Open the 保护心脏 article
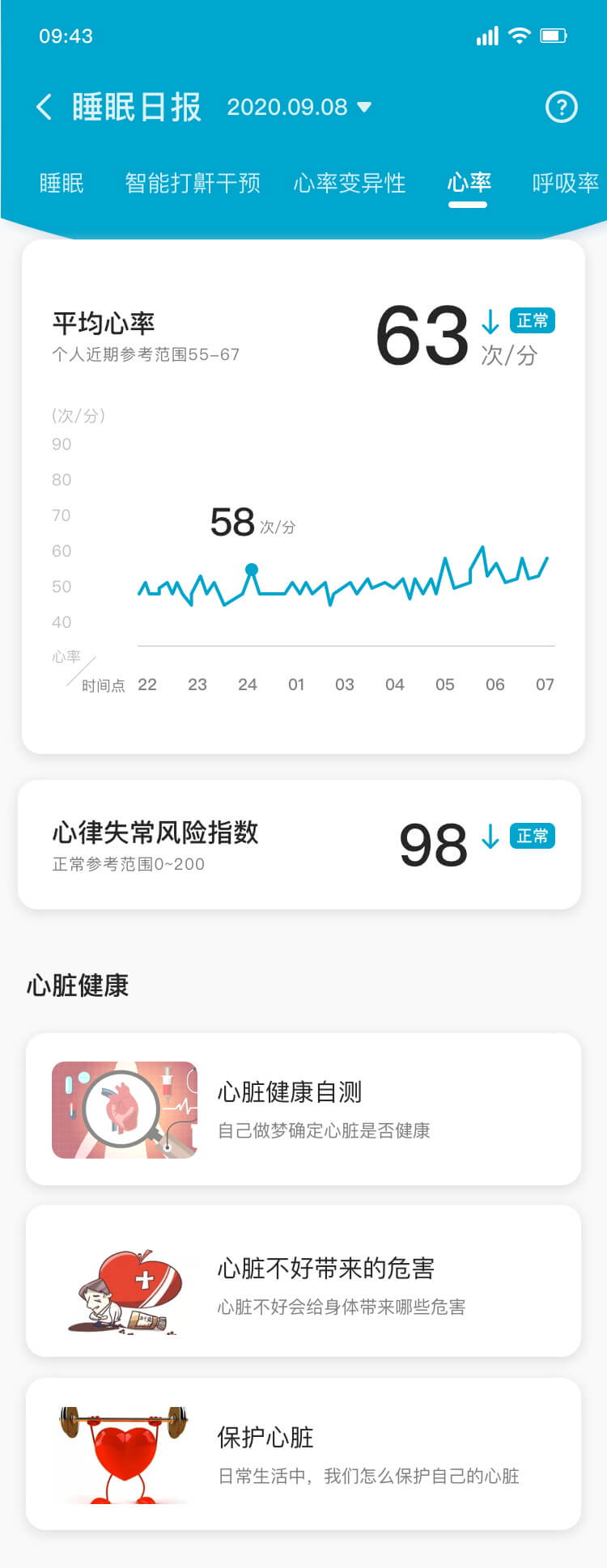Viewport: 607px width, 1568px height. point(303,1454)
